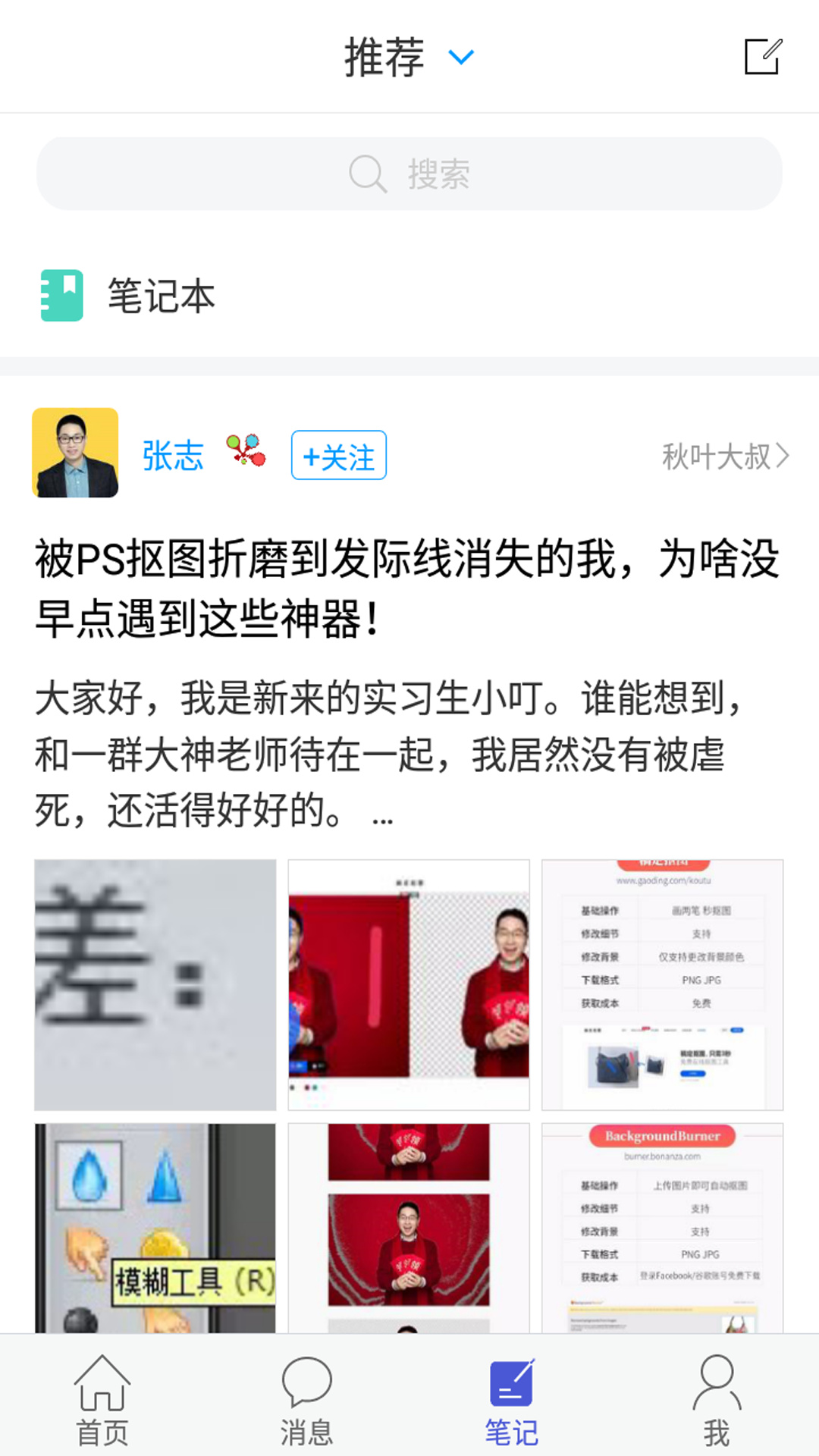Tap the 搜索 search box

click(x=409, y=174)
